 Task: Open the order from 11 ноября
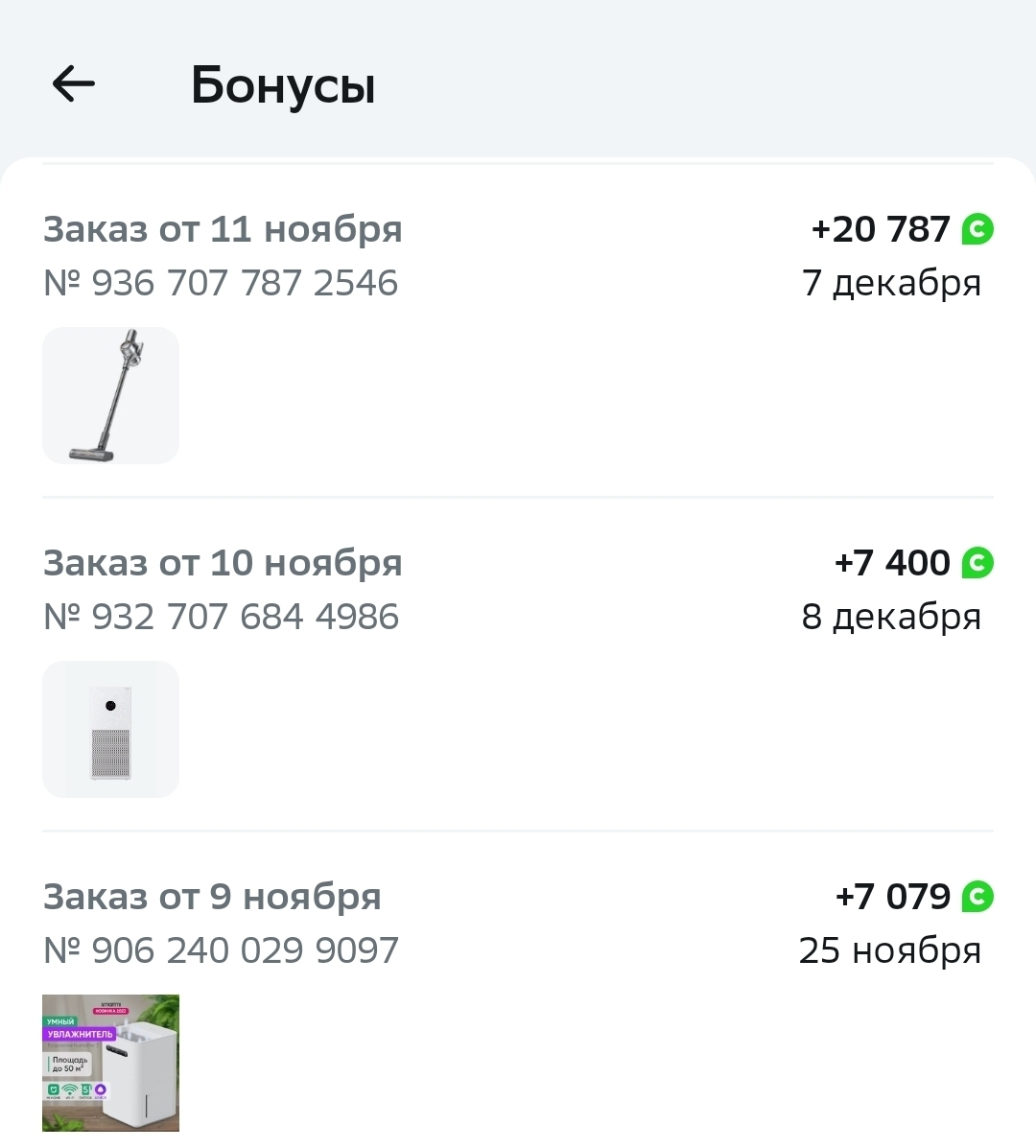coord(223,230)
